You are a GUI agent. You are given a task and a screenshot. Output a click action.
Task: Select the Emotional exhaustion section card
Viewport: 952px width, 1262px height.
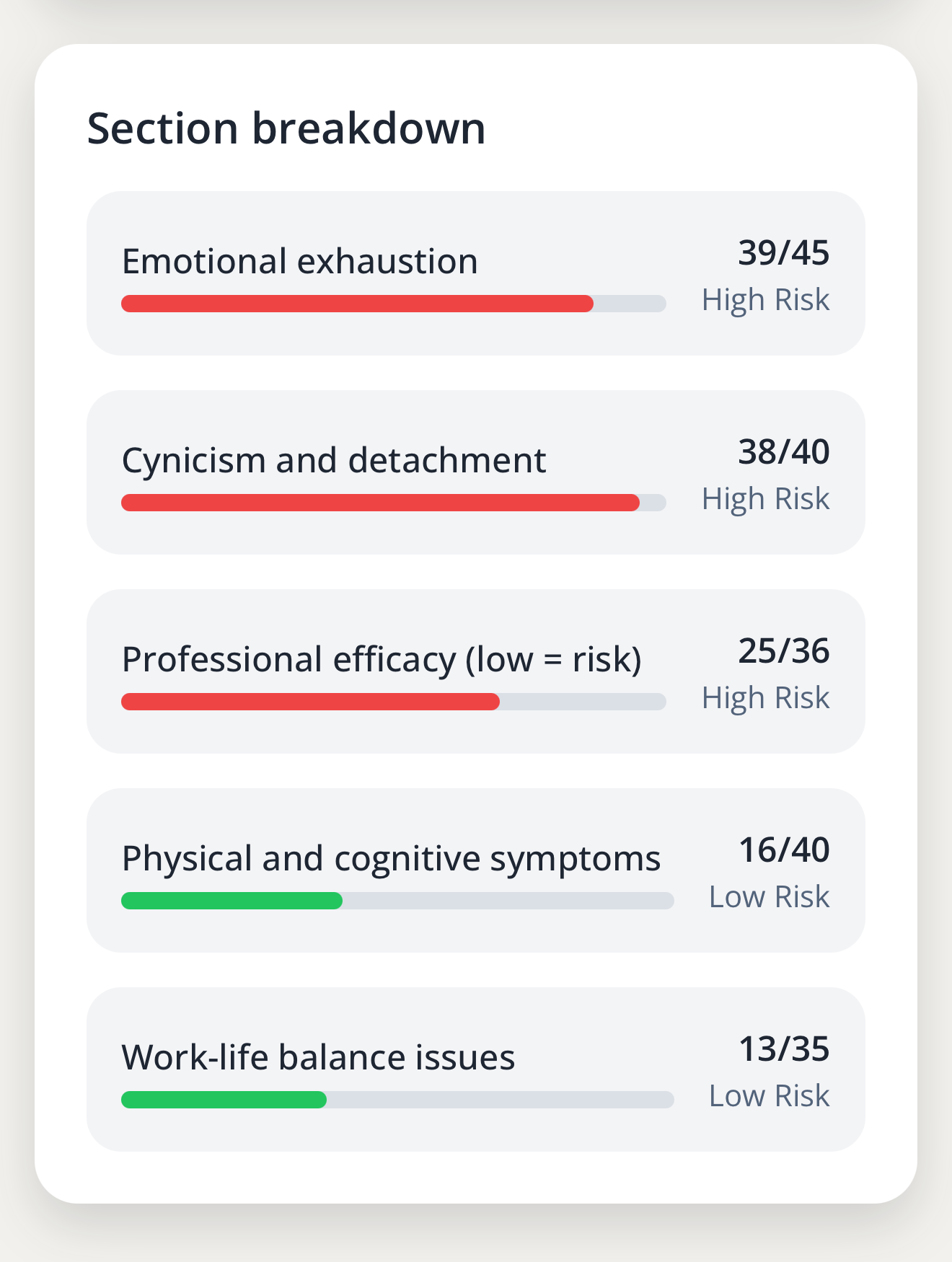(x=476, y=273)
